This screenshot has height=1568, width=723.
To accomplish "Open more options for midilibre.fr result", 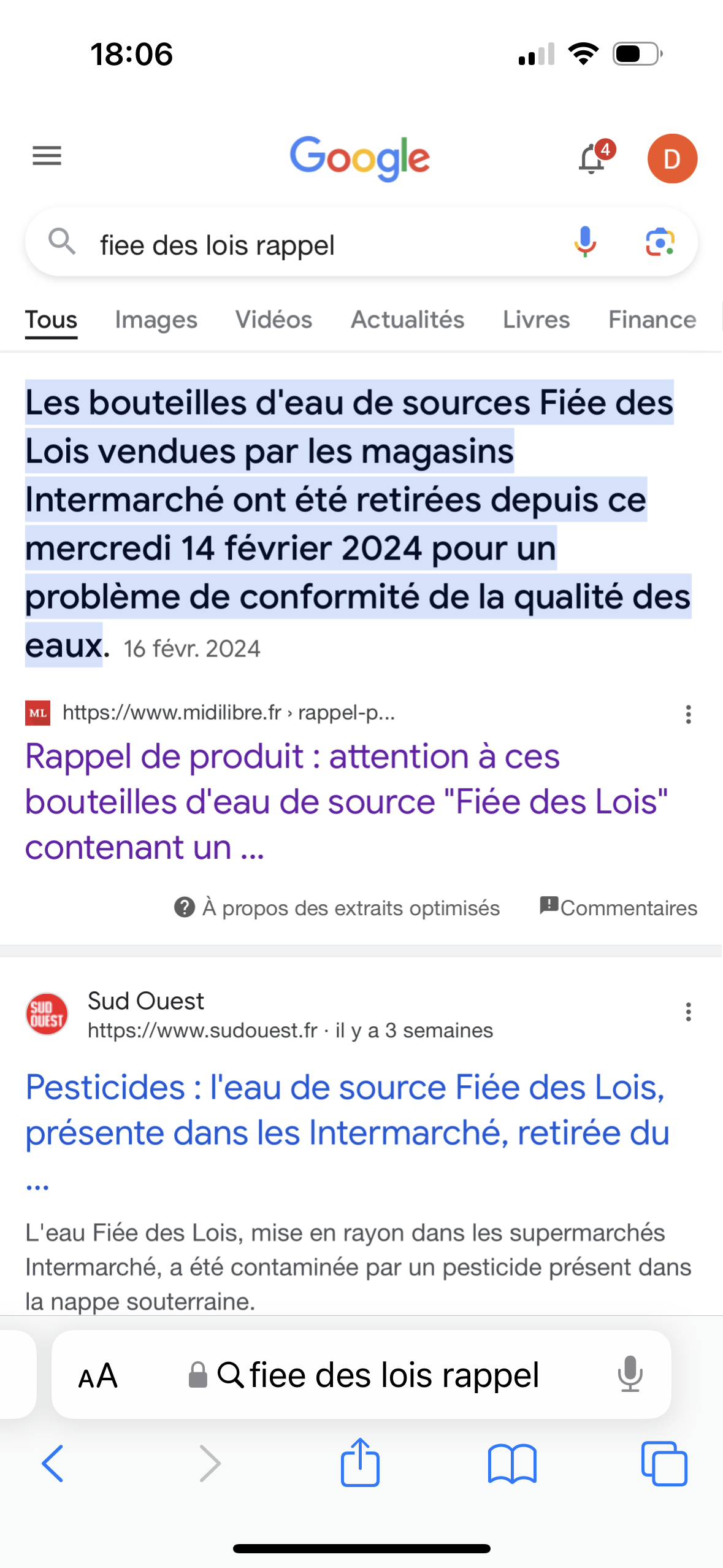I will (x=688, y=714).
